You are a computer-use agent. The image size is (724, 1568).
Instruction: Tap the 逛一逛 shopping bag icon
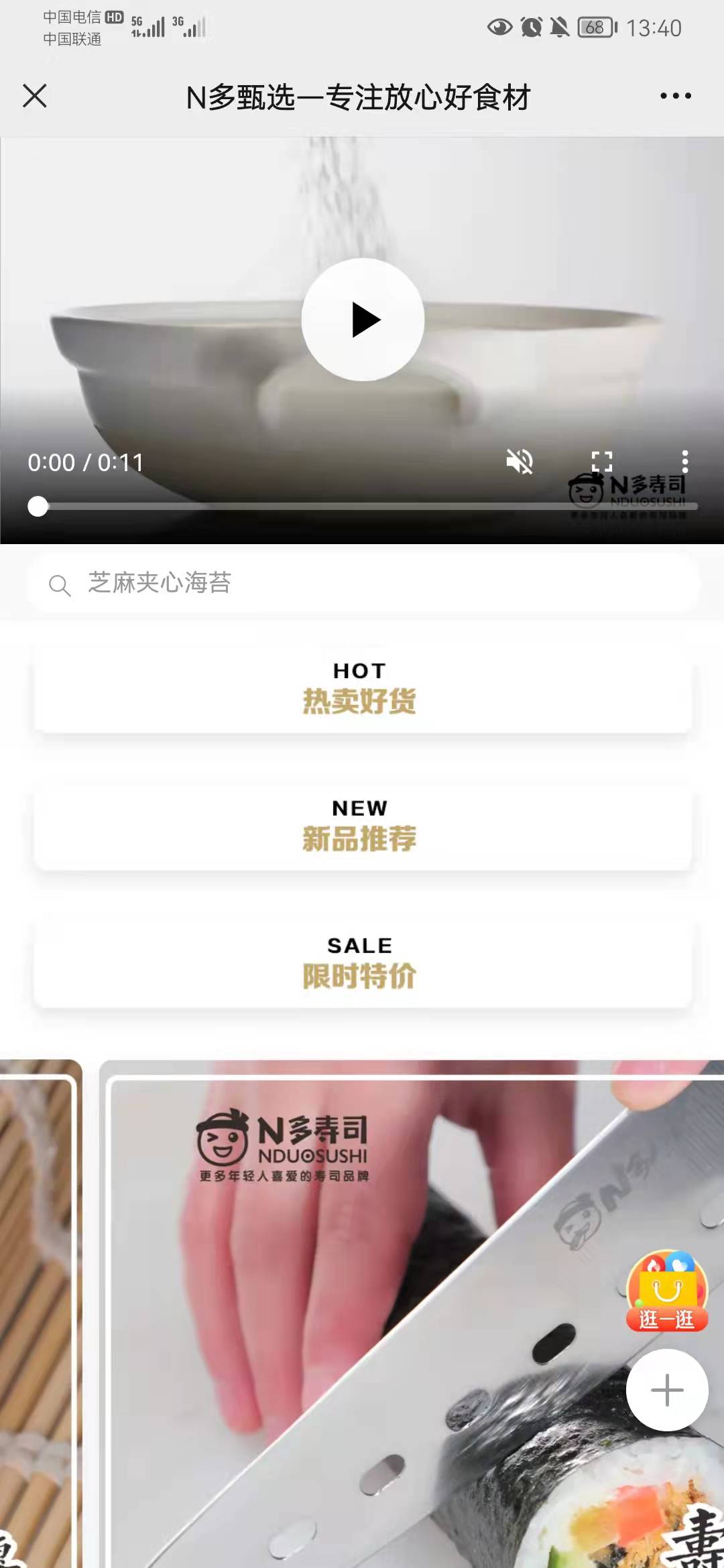tap(667, 1291)
